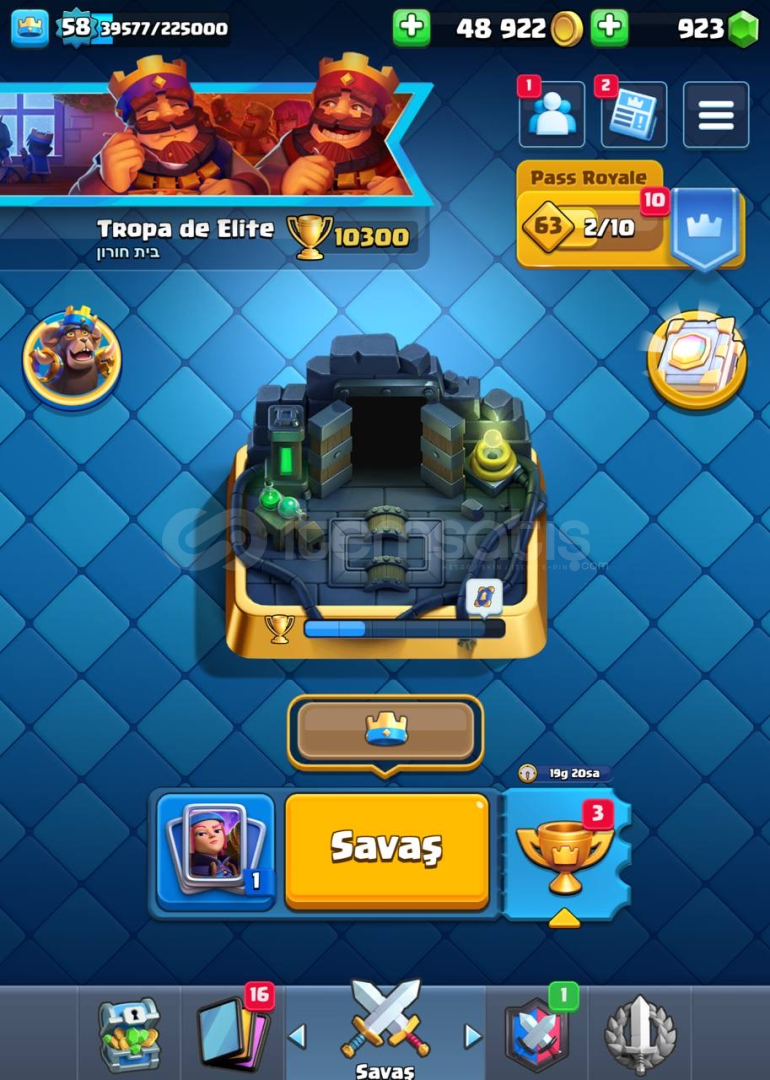
Task: Open the trophy events ticket button
Action: pyautogui.click(x=565, y=850)
